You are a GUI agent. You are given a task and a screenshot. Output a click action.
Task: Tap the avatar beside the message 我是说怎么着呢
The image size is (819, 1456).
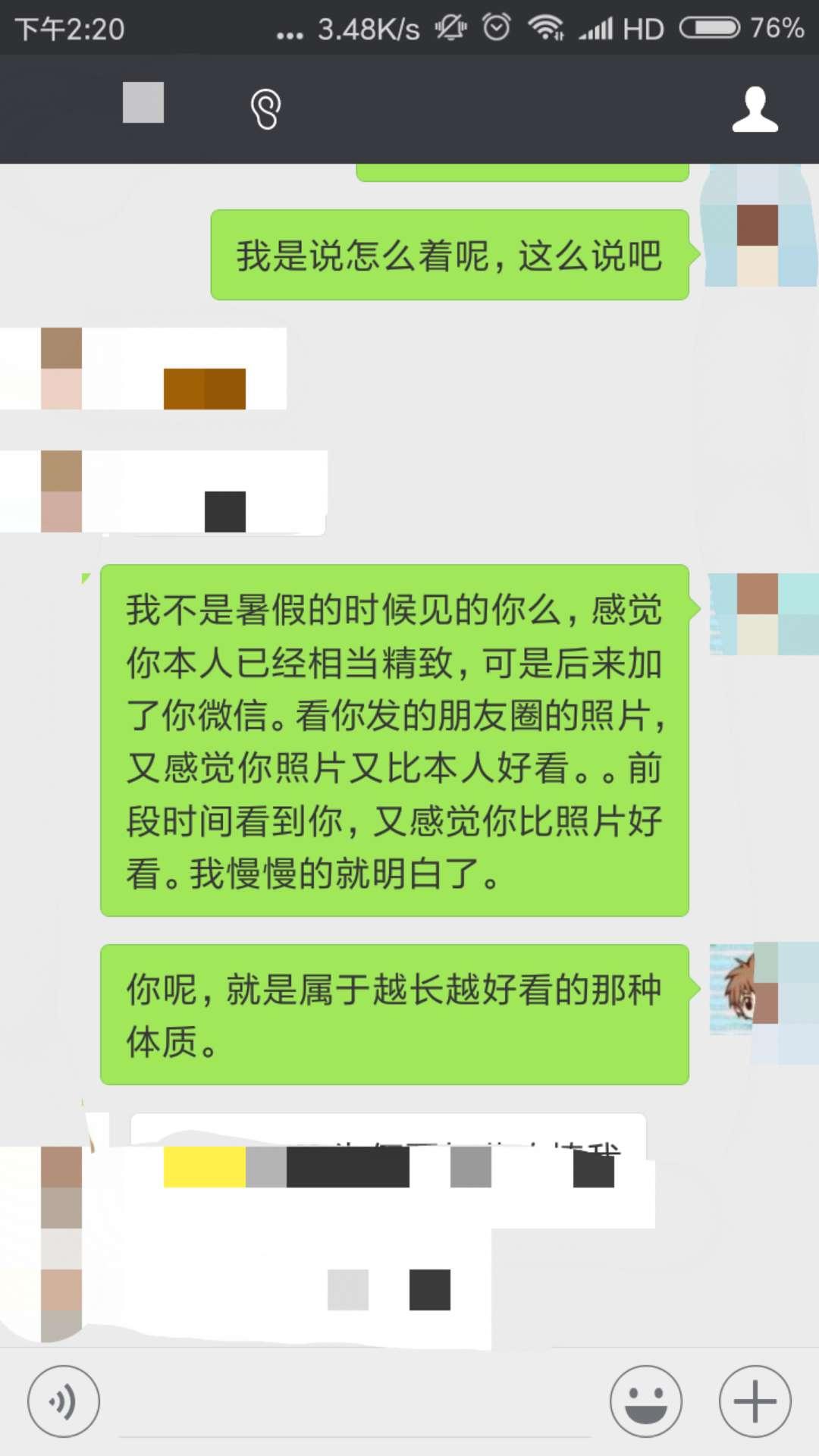(x=758, y=245)
